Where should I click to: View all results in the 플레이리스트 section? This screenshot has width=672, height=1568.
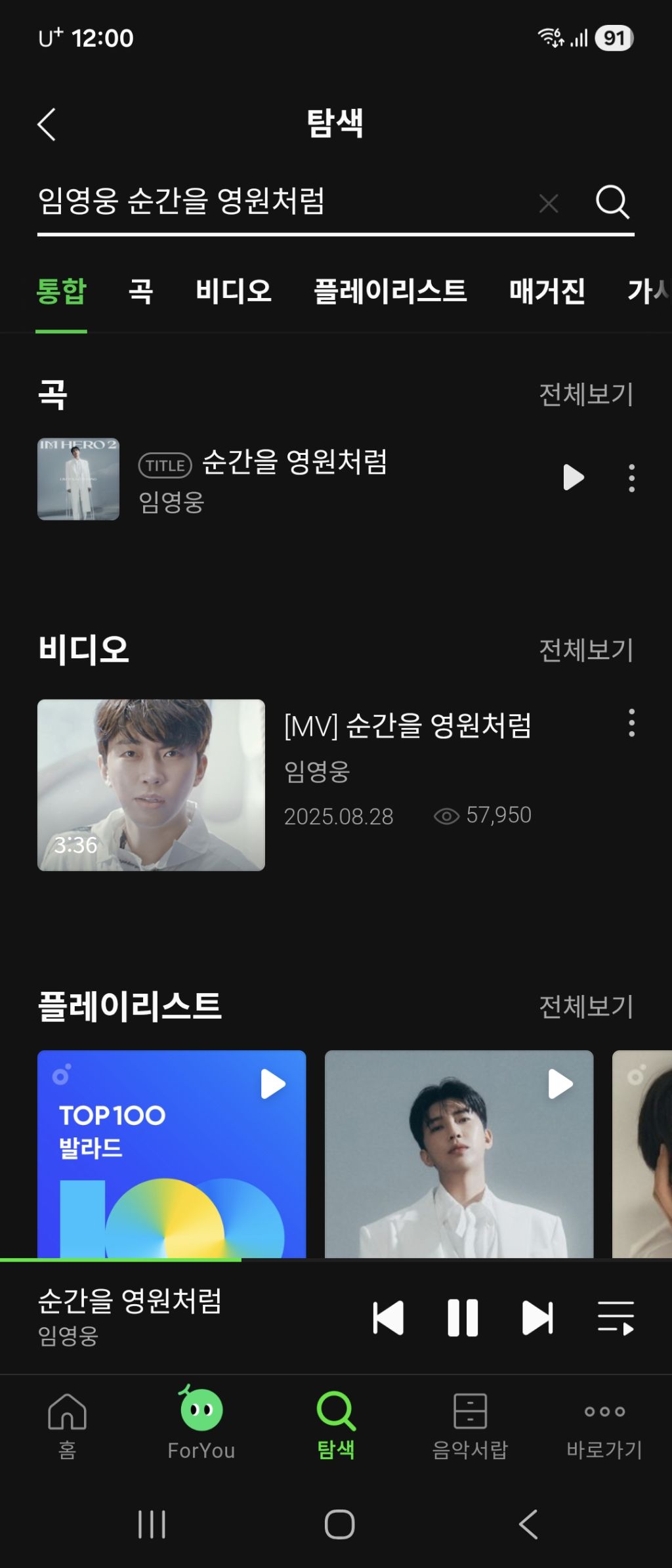point(586,1007)
